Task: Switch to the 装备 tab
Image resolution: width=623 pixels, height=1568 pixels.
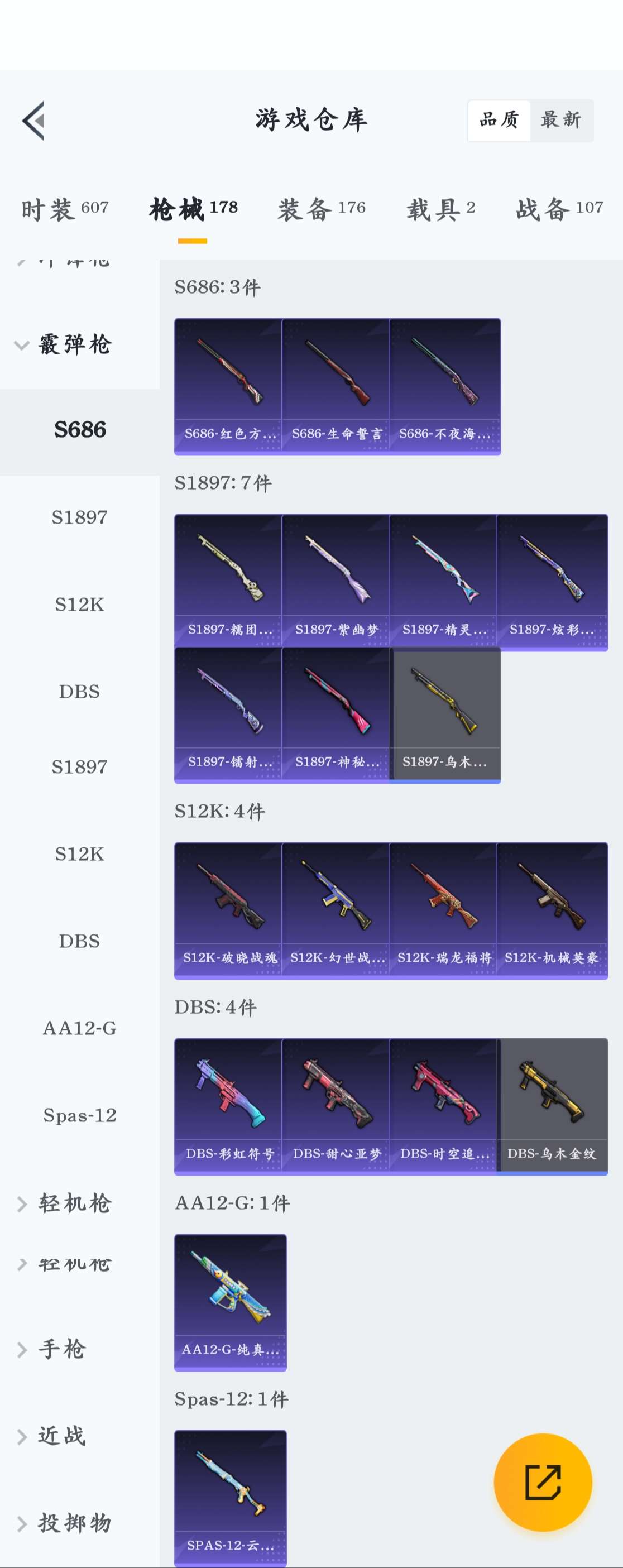Action: (x=322, y=209)
